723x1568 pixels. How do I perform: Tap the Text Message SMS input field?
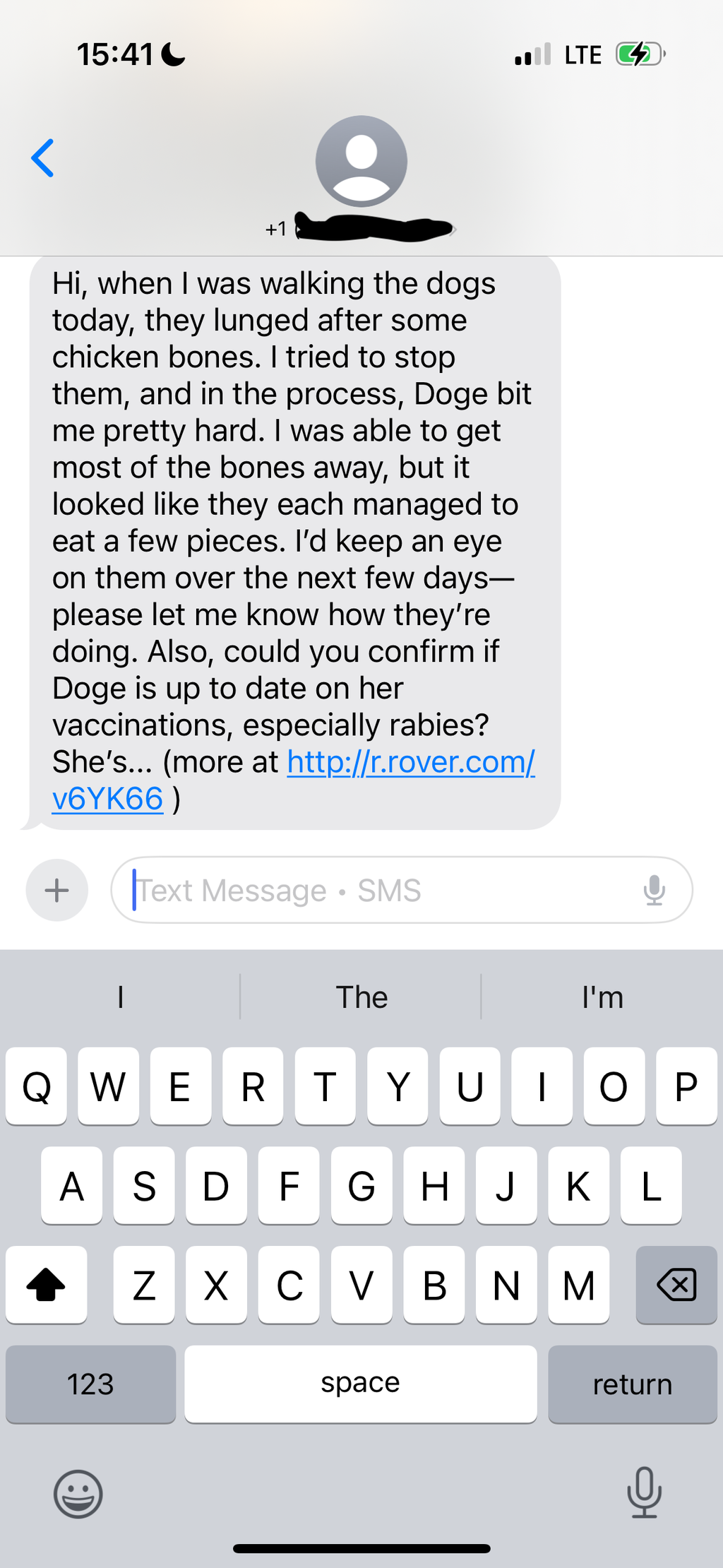click(353, 890)
